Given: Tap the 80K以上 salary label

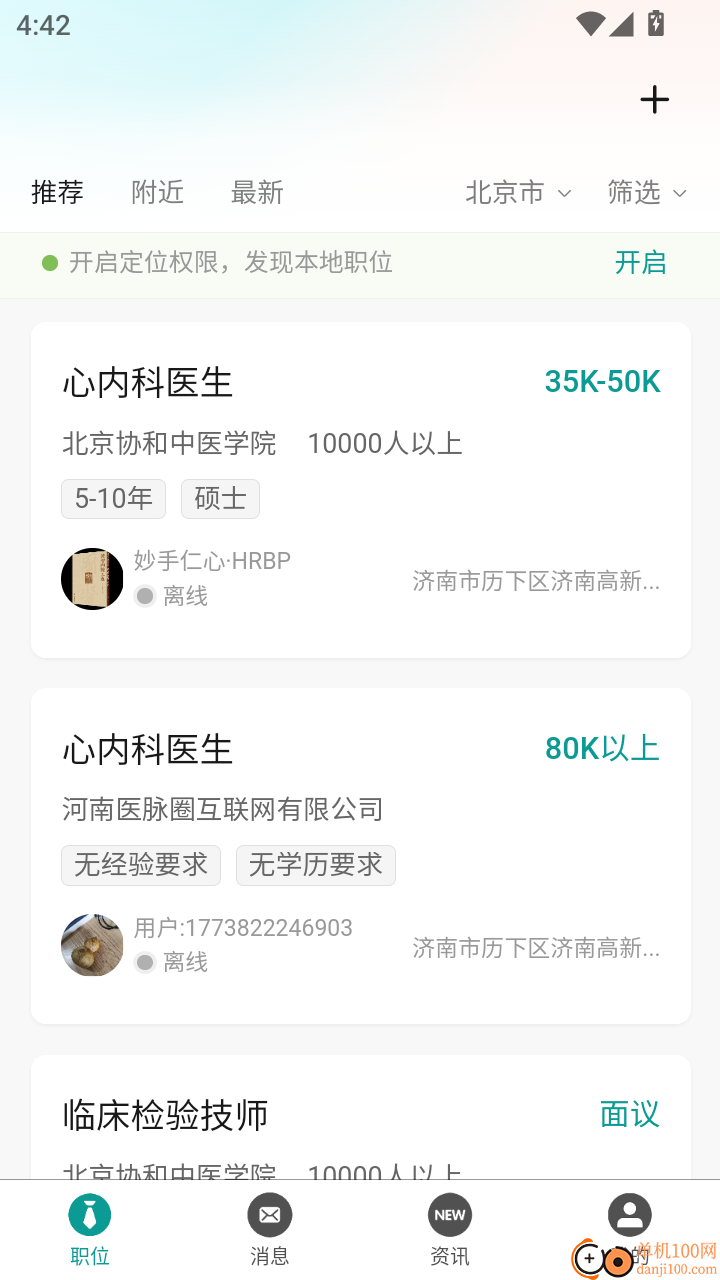Looking at the screenshot, I should (x=601, y=747).
